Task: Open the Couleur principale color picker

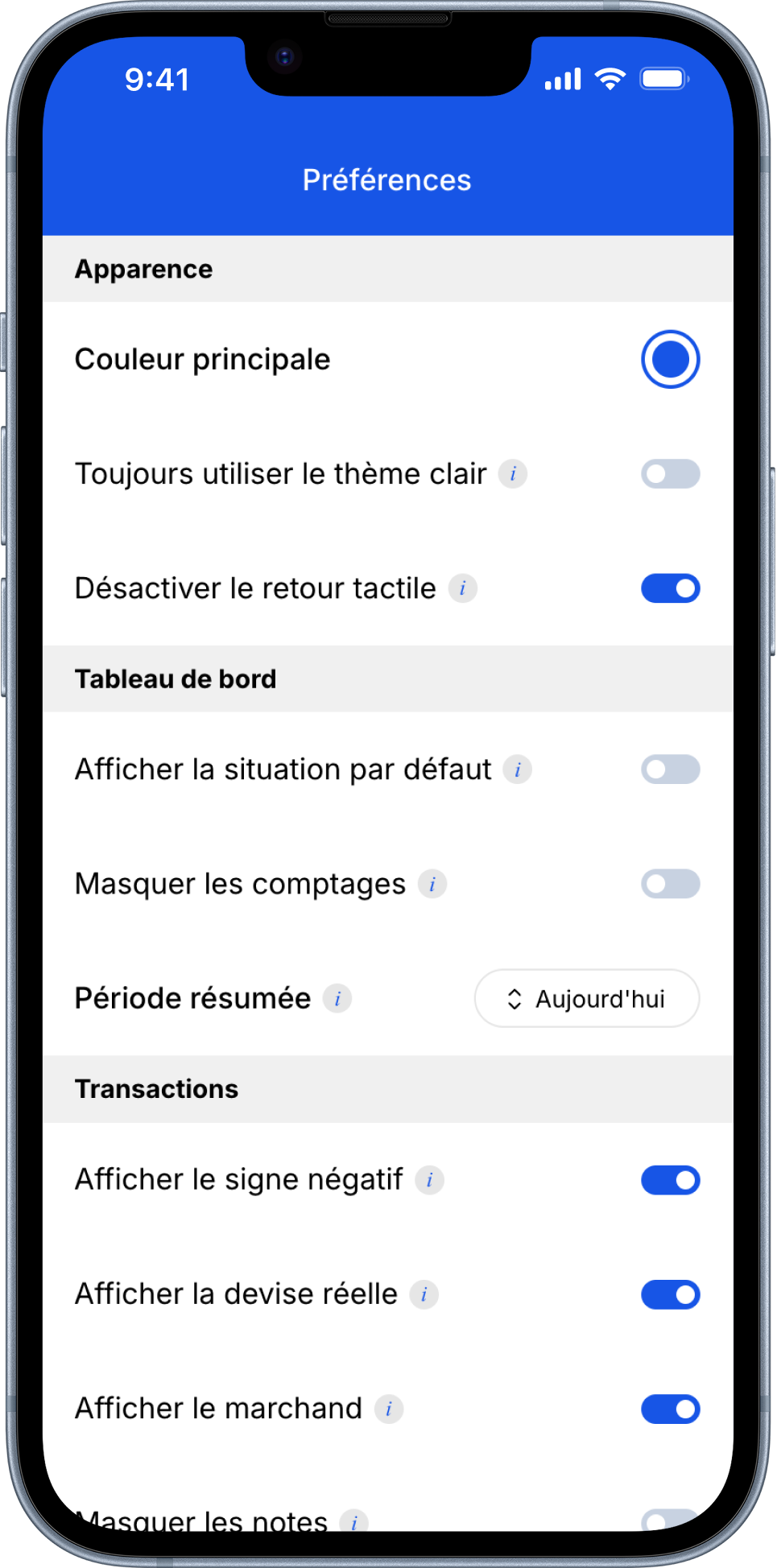Action: point(670,359)
